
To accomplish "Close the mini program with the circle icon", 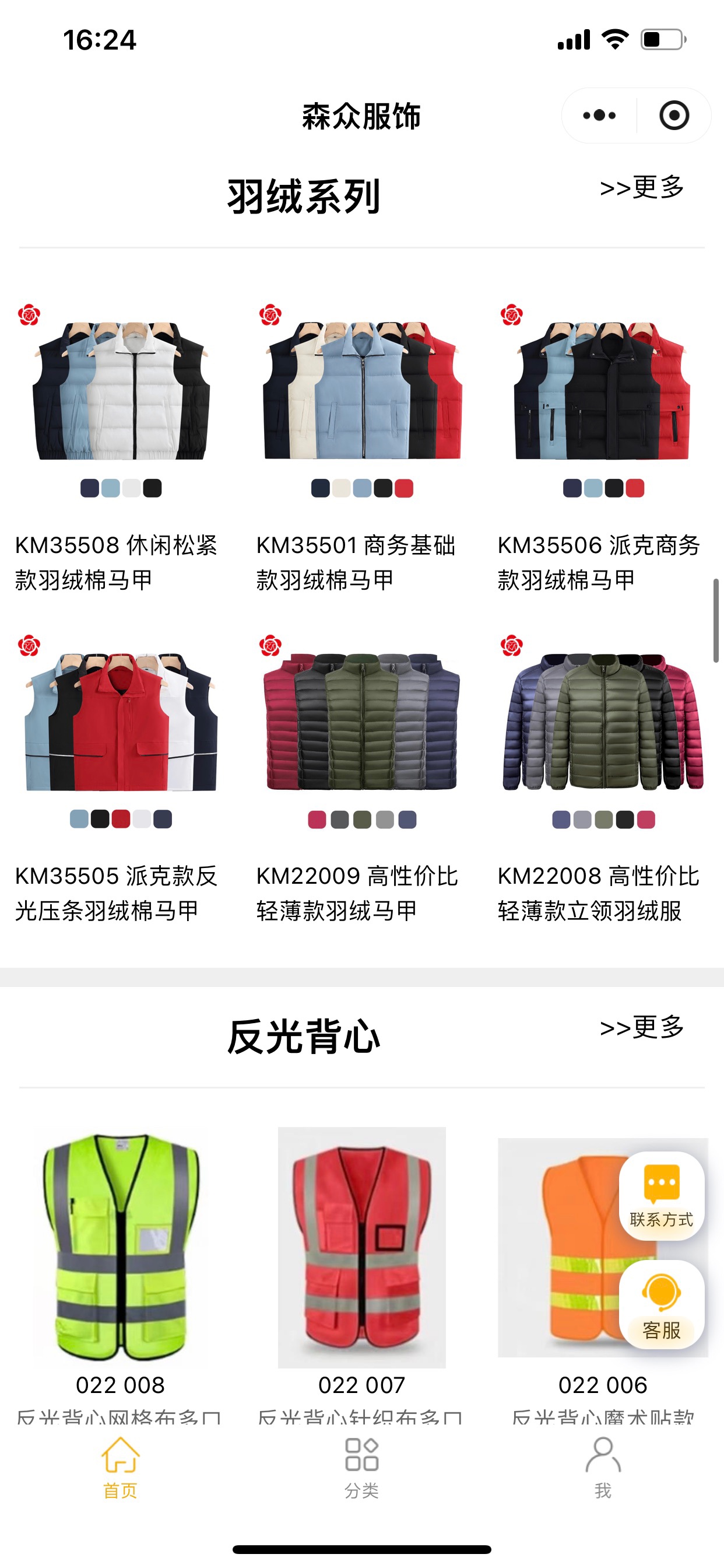I will tap(674, 116).
